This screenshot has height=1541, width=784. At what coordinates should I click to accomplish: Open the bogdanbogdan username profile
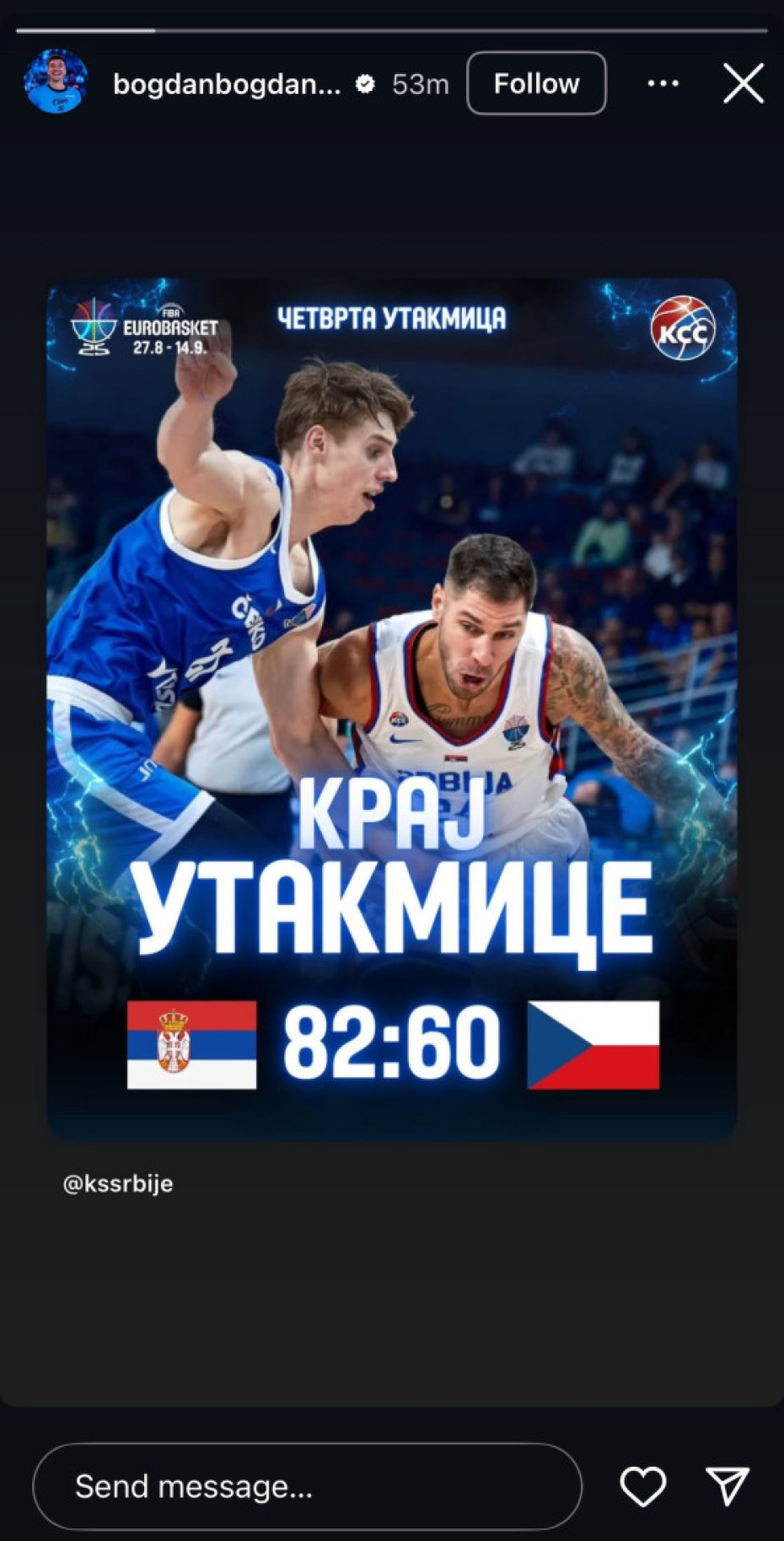tap(227, 84)
